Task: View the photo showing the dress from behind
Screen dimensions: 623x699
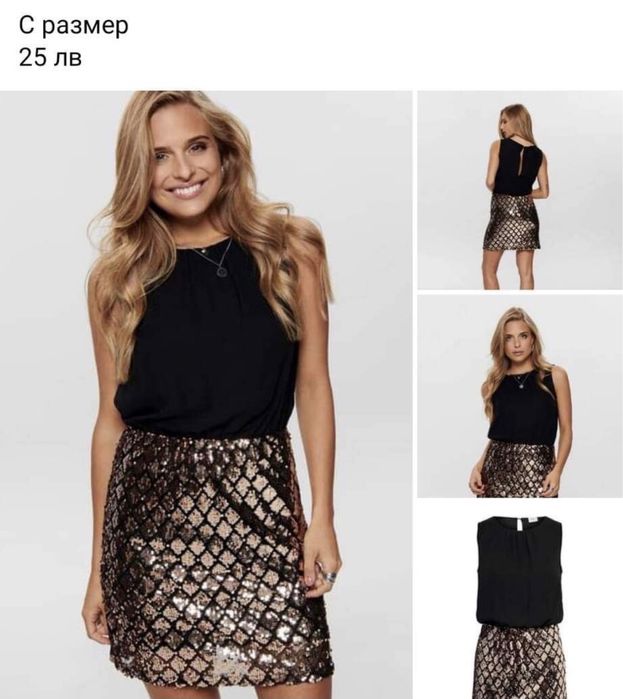Action: [x=519, y=190]
